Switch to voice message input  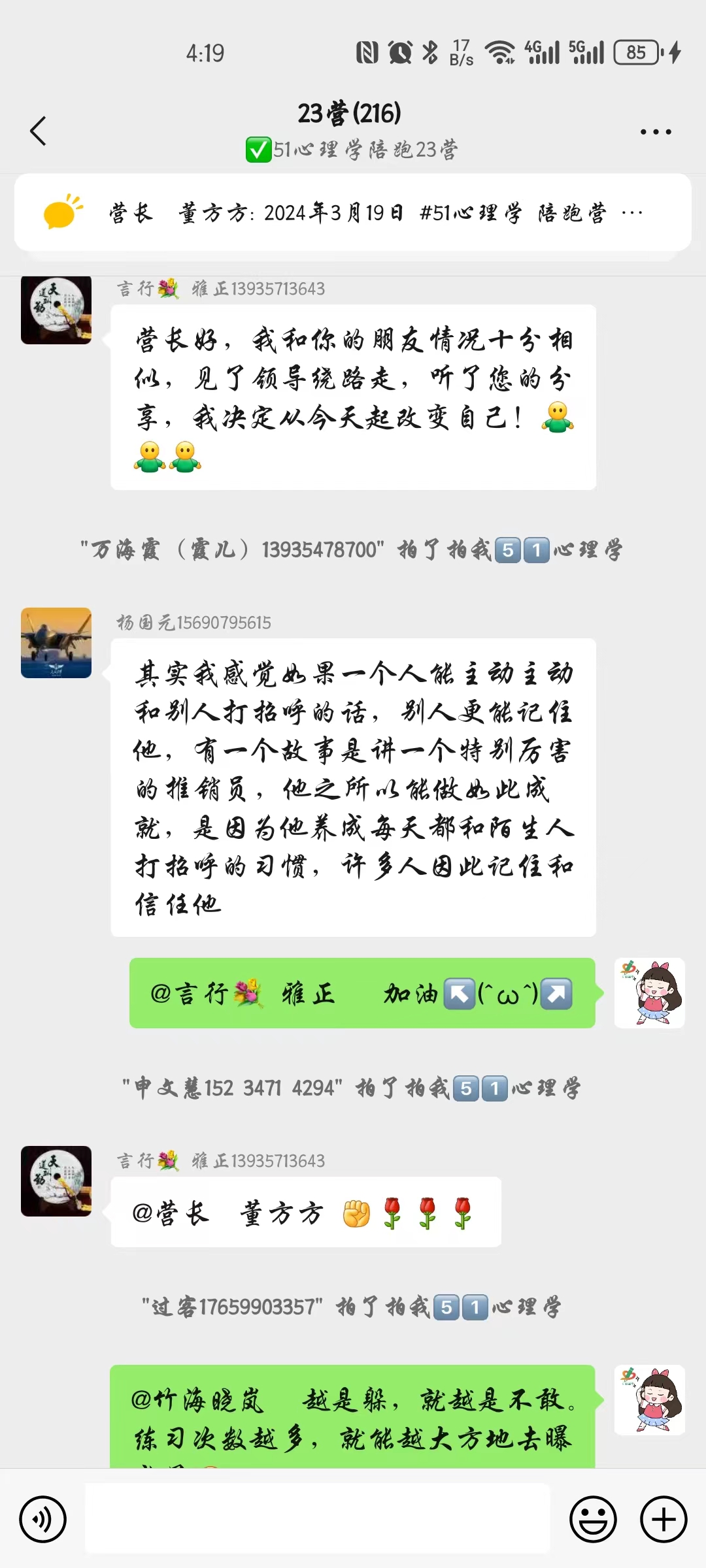tap(43, 1520)
